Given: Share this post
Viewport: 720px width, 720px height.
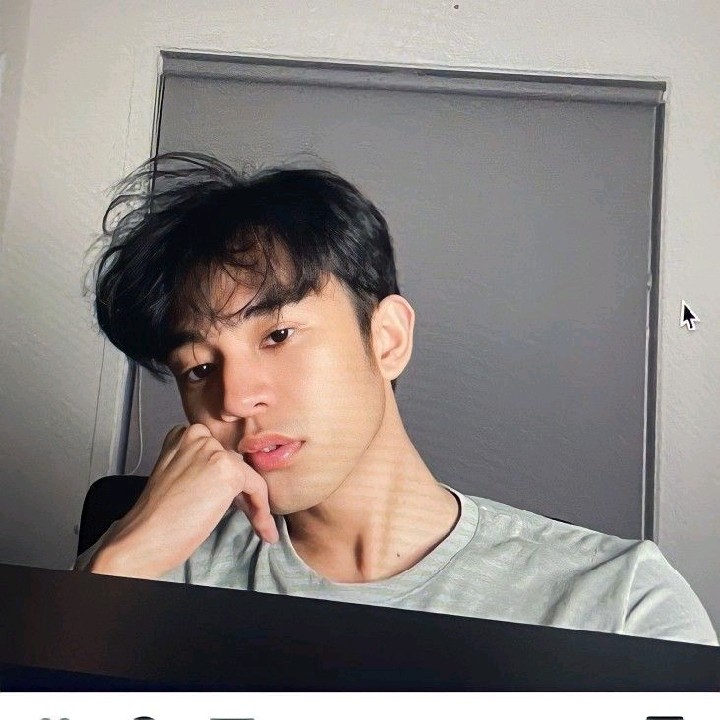Looking at the screenshot, I should [231, 717].
